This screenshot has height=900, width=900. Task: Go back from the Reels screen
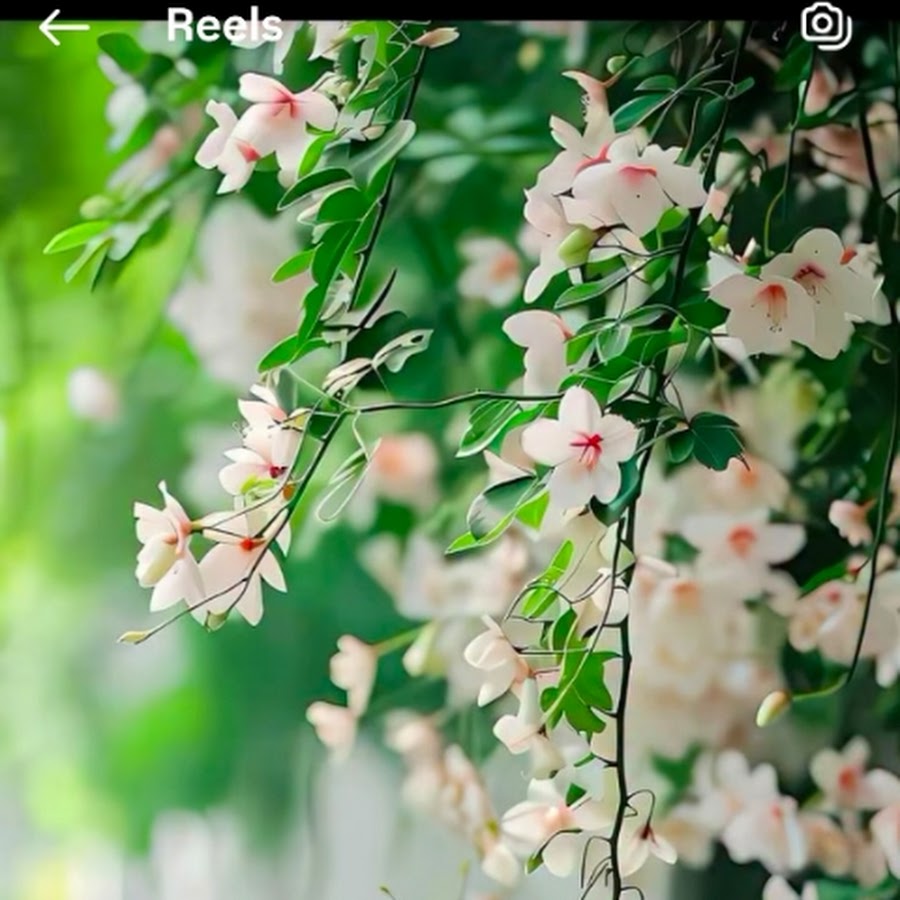pyautogui.click(x=63, y=27)
